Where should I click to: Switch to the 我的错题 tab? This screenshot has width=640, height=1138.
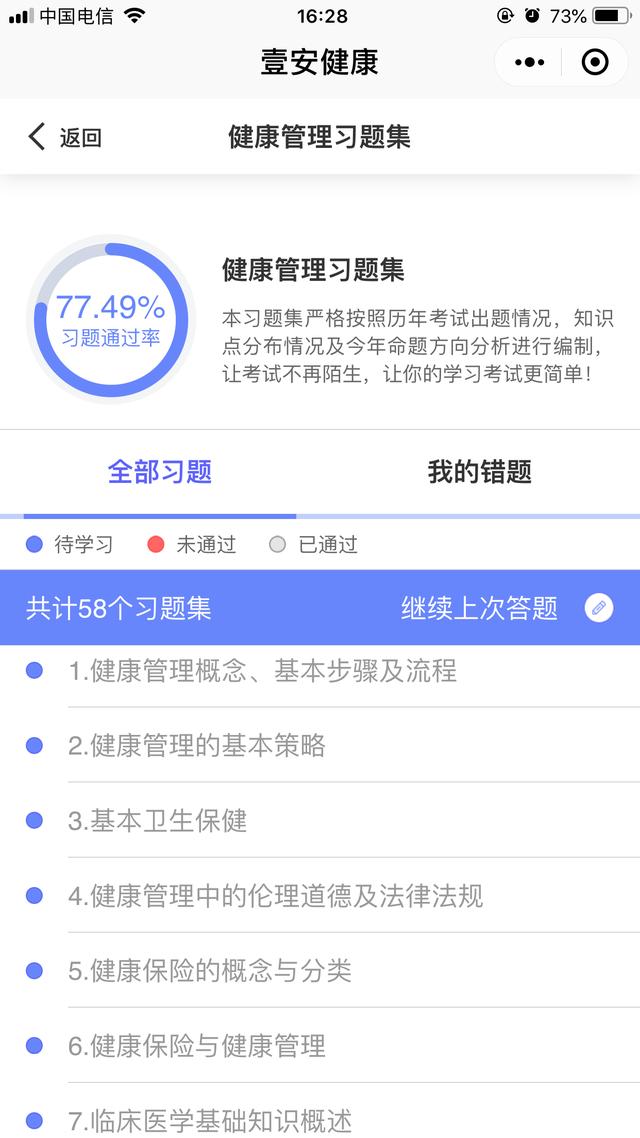[479, 471]
